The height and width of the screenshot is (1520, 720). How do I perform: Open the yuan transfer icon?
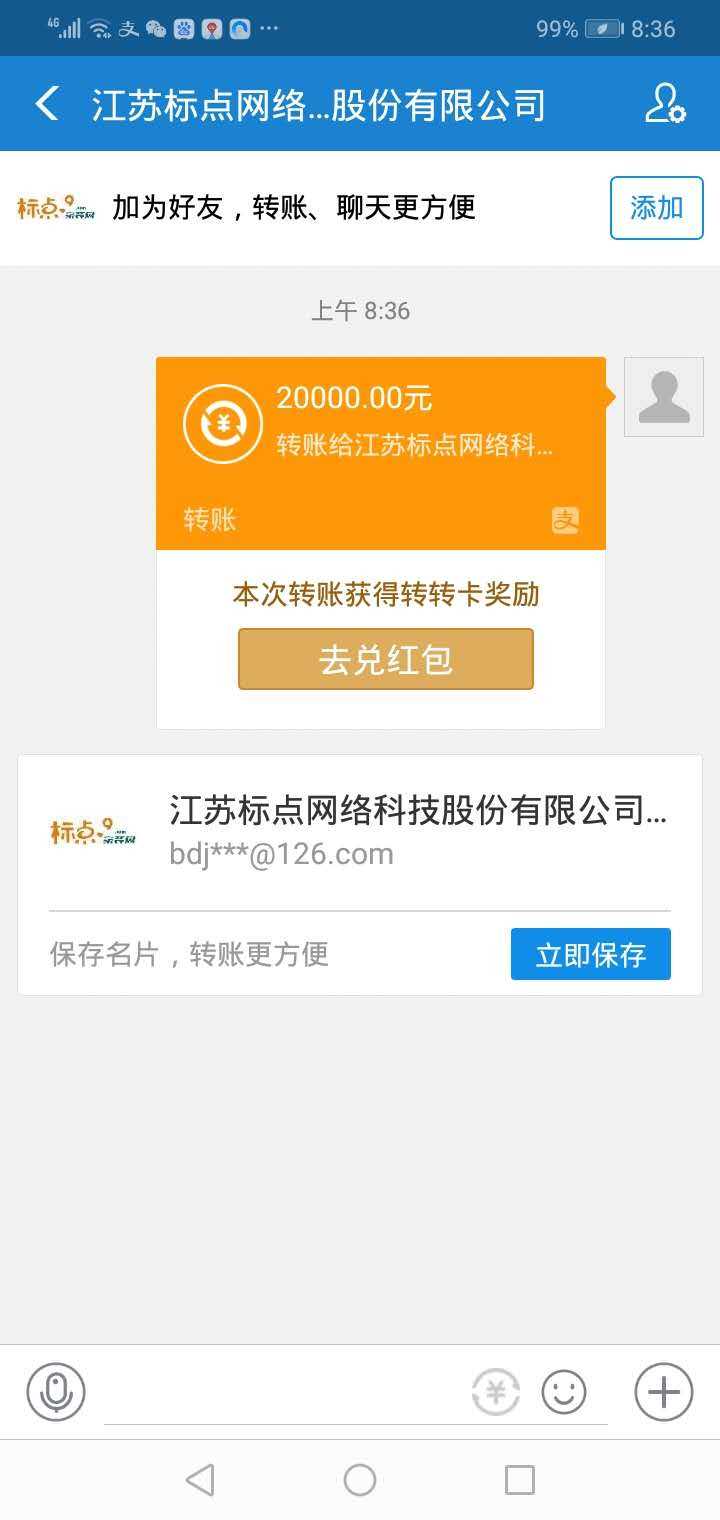(x=496, y=1392)
